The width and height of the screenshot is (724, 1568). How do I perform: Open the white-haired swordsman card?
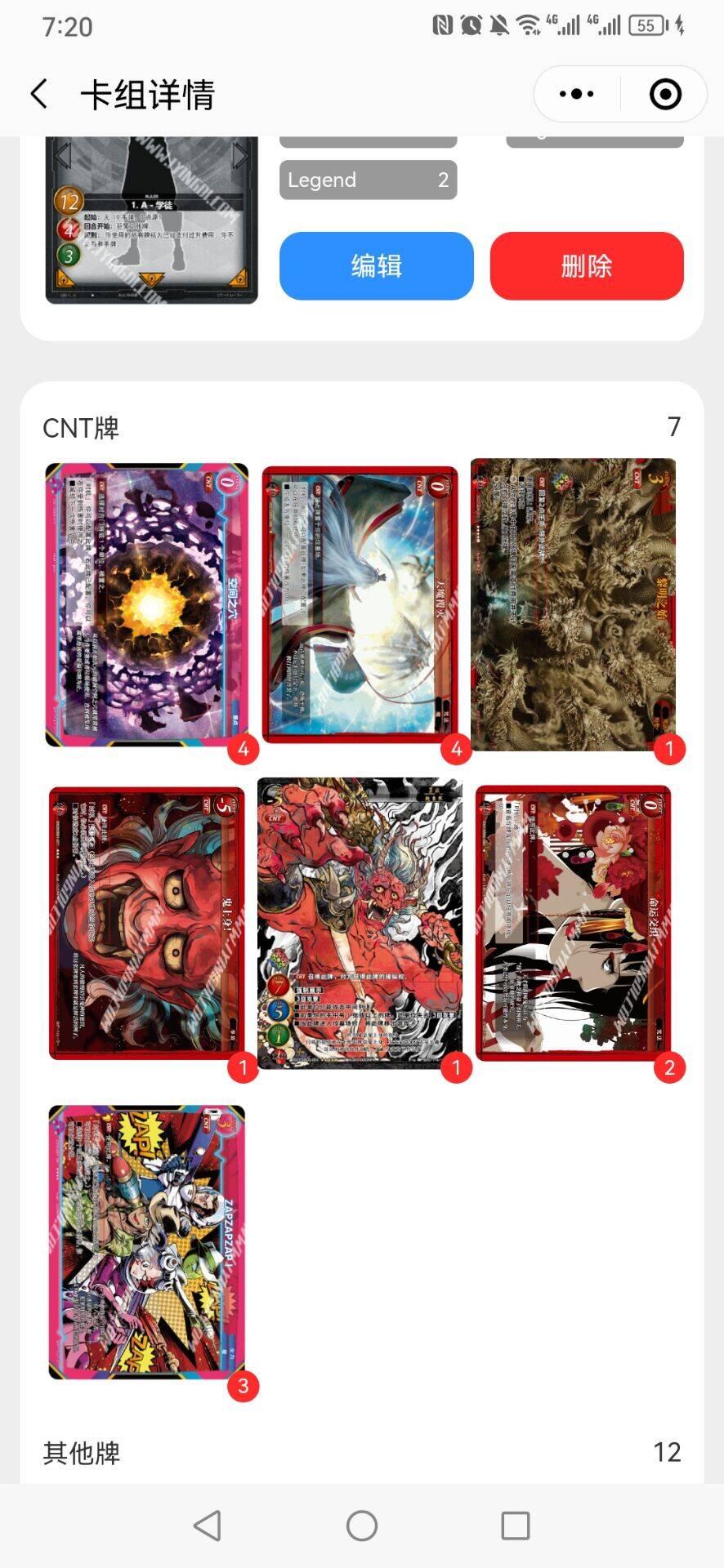pyautogui.click(x=360, y=605)
